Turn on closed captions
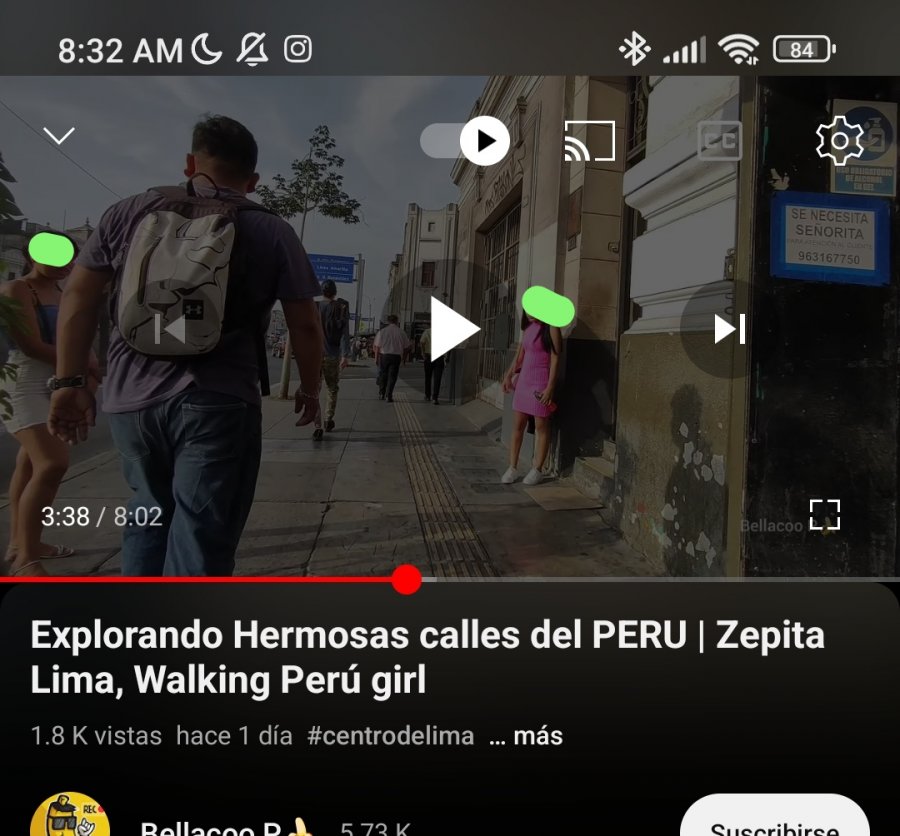900x836 pixels. tap(719, 141)
